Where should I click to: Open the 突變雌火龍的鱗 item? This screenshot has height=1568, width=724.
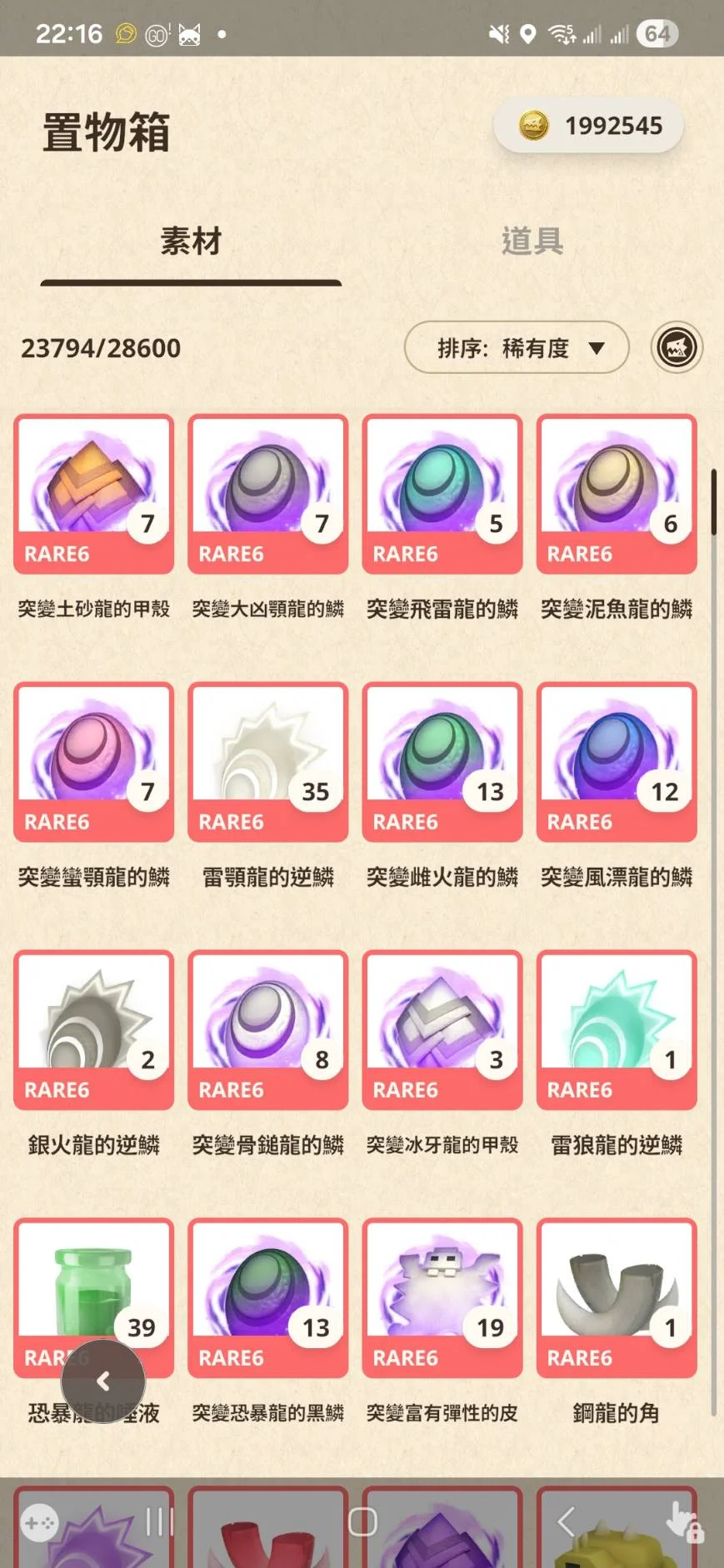[442, 762]
